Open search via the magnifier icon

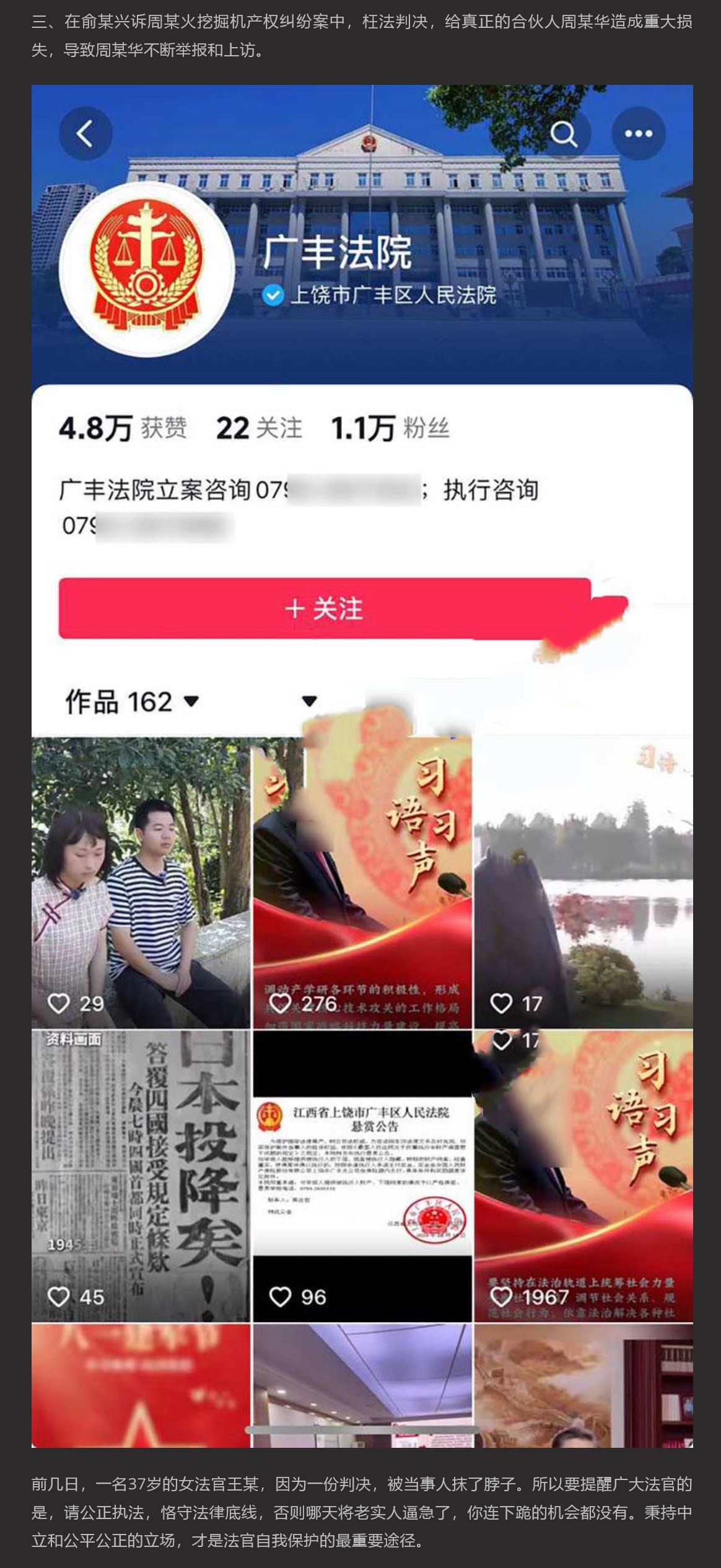coord(564,133)
